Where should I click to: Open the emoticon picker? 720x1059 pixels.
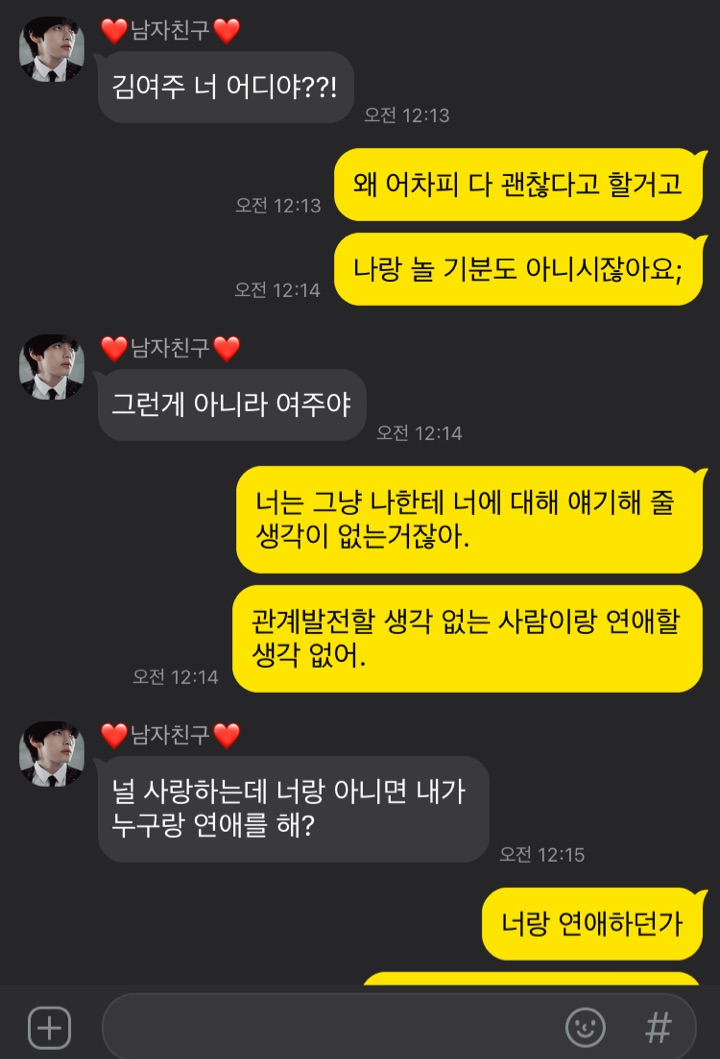pyautogui.click(x=585, y=1027)
